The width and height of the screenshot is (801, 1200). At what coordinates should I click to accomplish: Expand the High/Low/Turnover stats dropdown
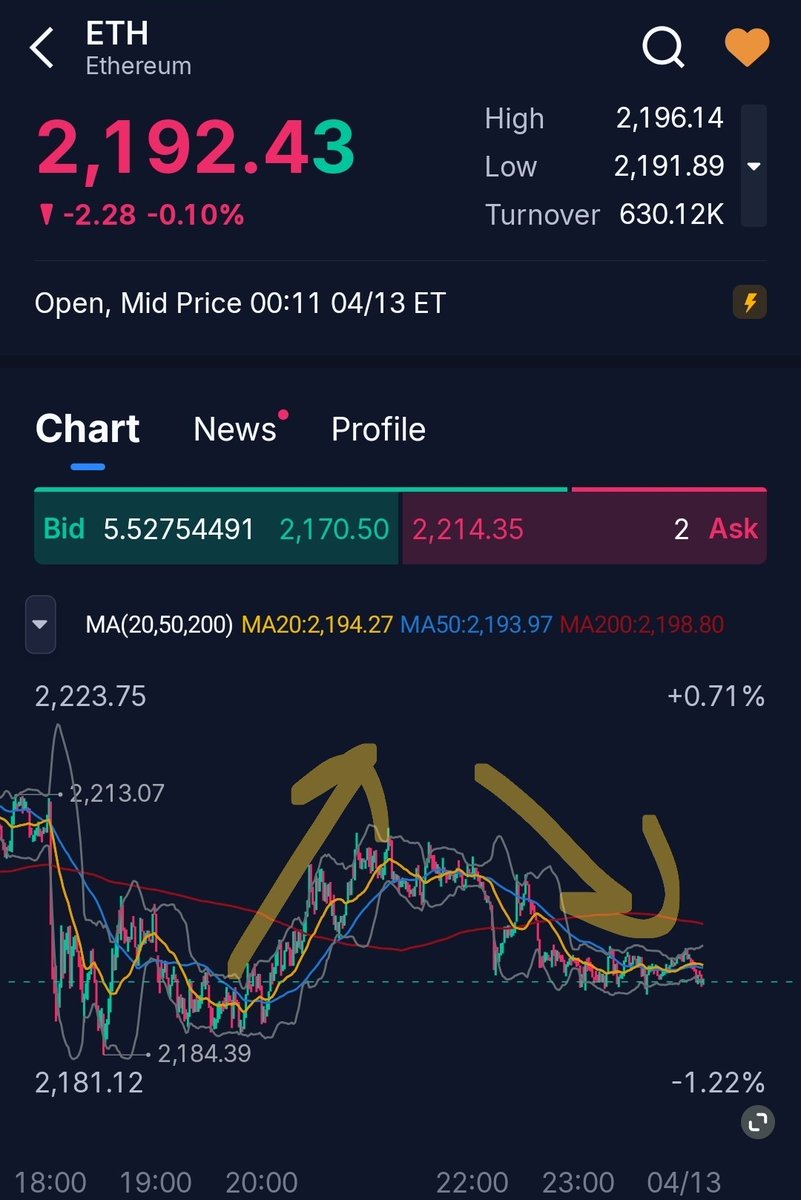click(x=755, y=166)
